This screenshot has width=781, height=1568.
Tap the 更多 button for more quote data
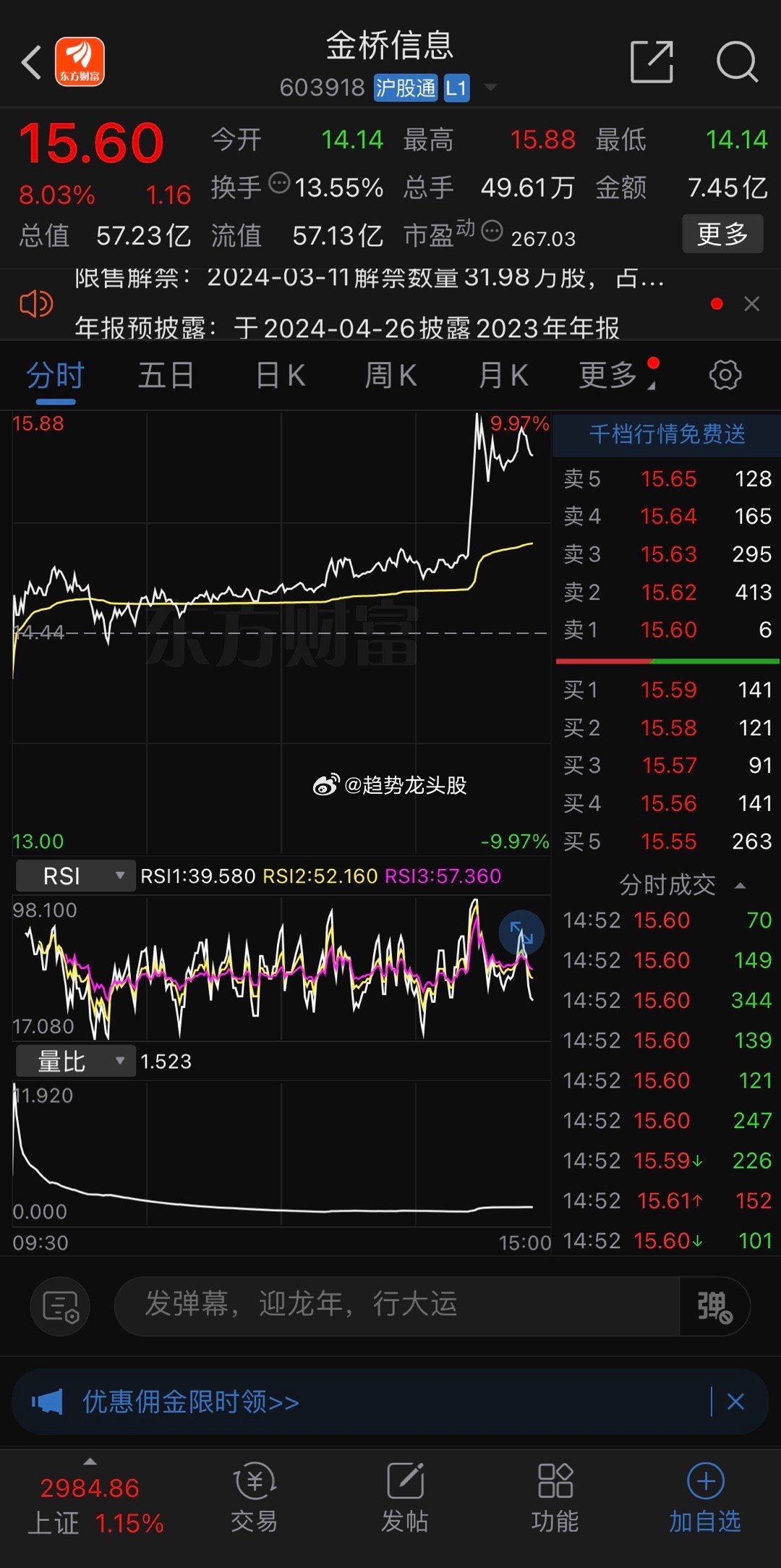[722, 234]
